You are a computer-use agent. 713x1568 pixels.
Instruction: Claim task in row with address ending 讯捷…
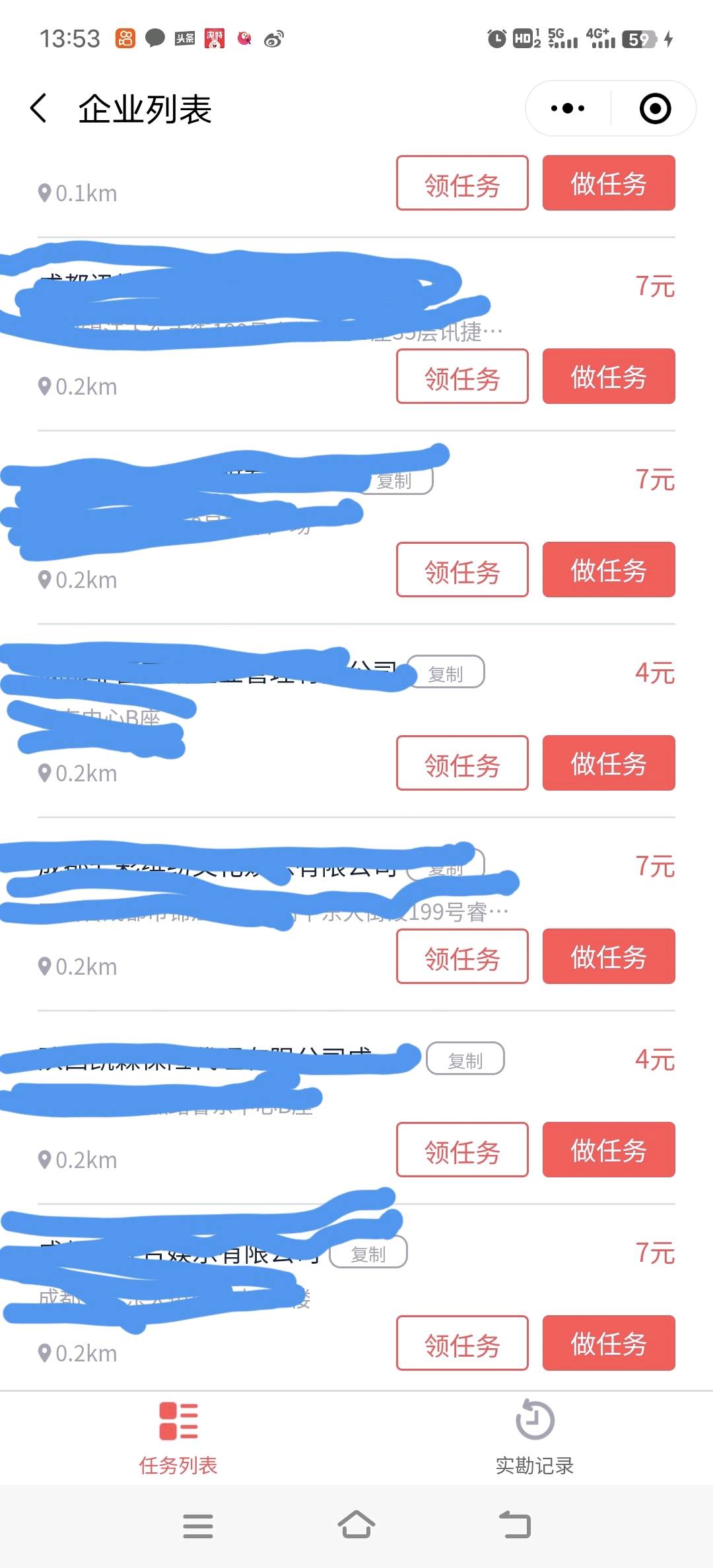pyautogui.click(x=462, y=376)
